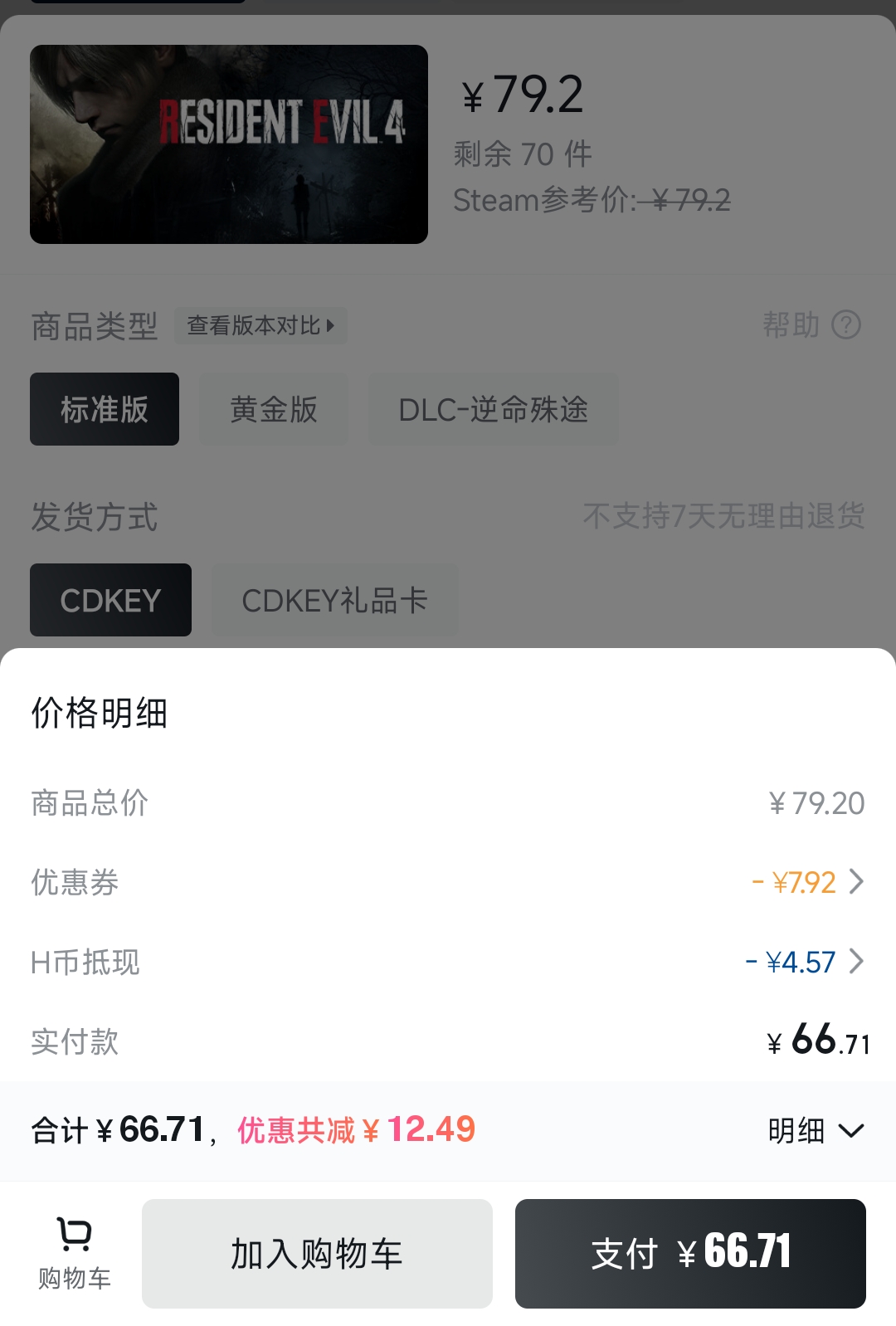Image resolution: width=896 pixels, height=1326 pixels.
Task: Open the H币抵现 details chevron
Action: [x=855, y=962]
